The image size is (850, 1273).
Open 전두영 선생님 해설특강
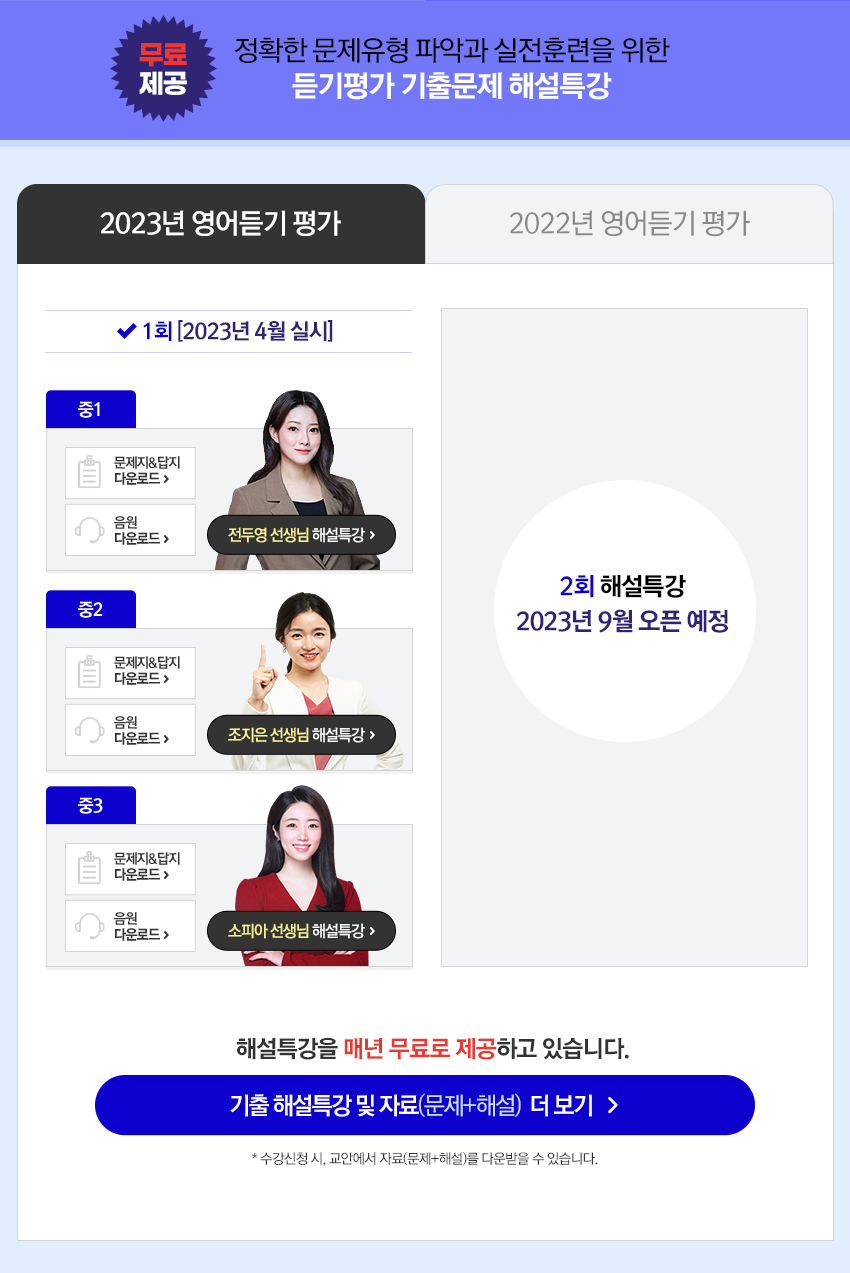(301, 534)
